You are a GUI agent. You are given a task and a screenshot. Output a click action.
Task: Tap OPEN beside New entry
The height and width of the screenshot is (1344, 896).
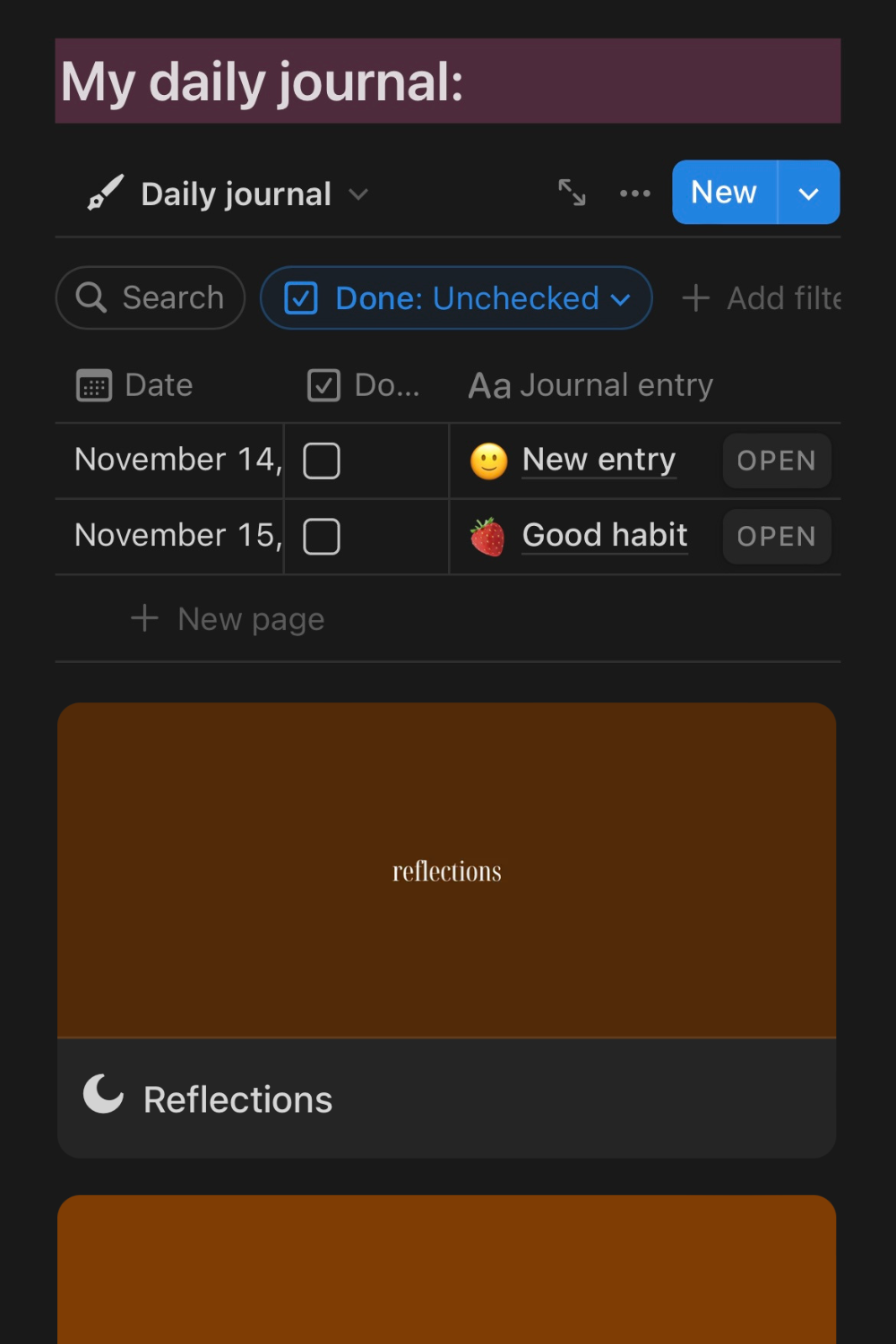(x=776, y=461)
